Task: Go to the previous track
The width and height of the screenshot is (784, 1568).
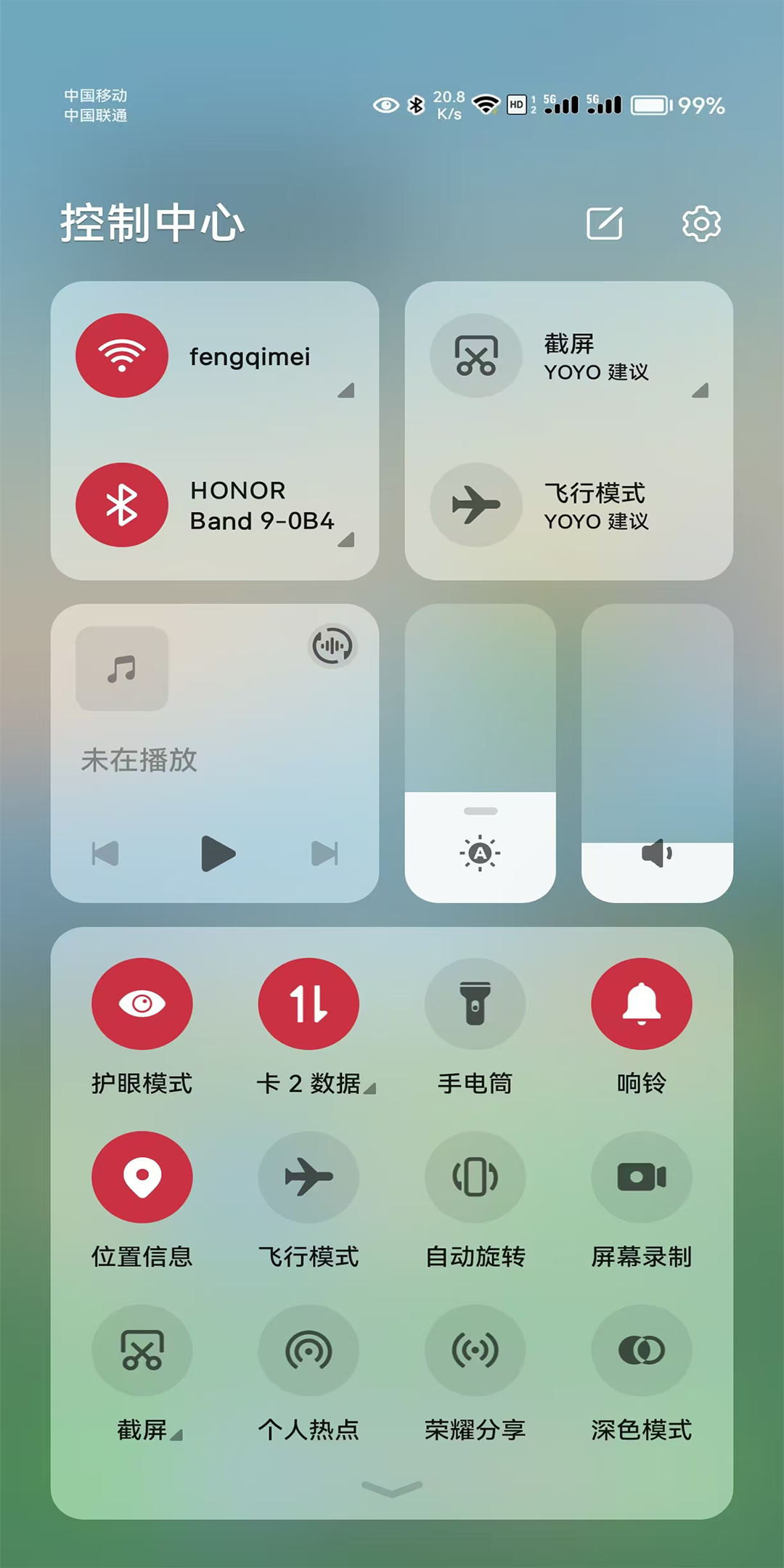Action: (x=106, y=854)
